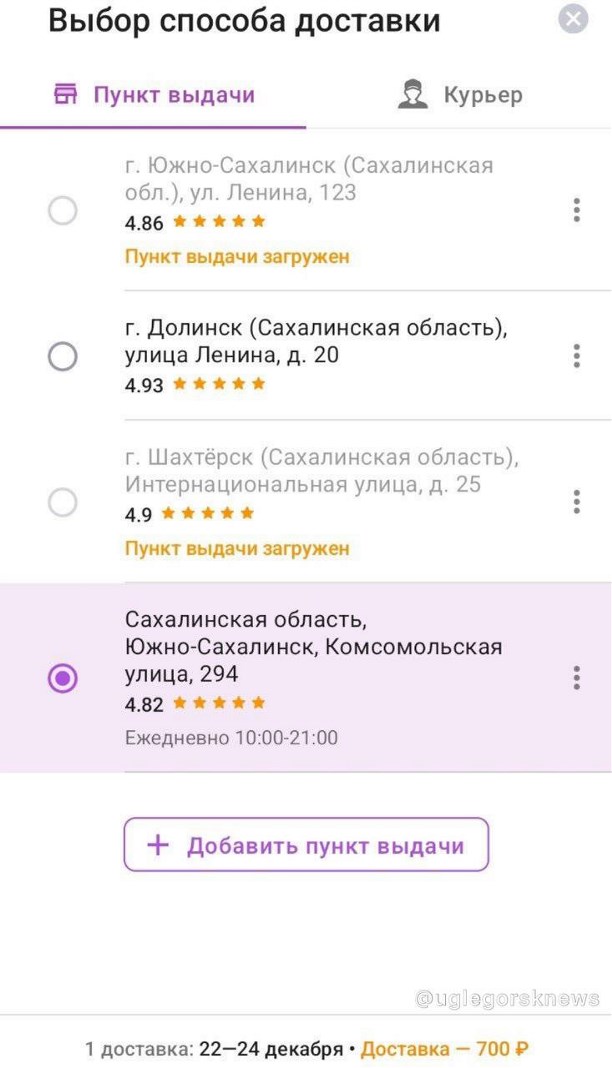Viewport: 612px width, 1068px height.
Task: Open options for ул. Ленина, 123 point
Action: pos(577,210)
